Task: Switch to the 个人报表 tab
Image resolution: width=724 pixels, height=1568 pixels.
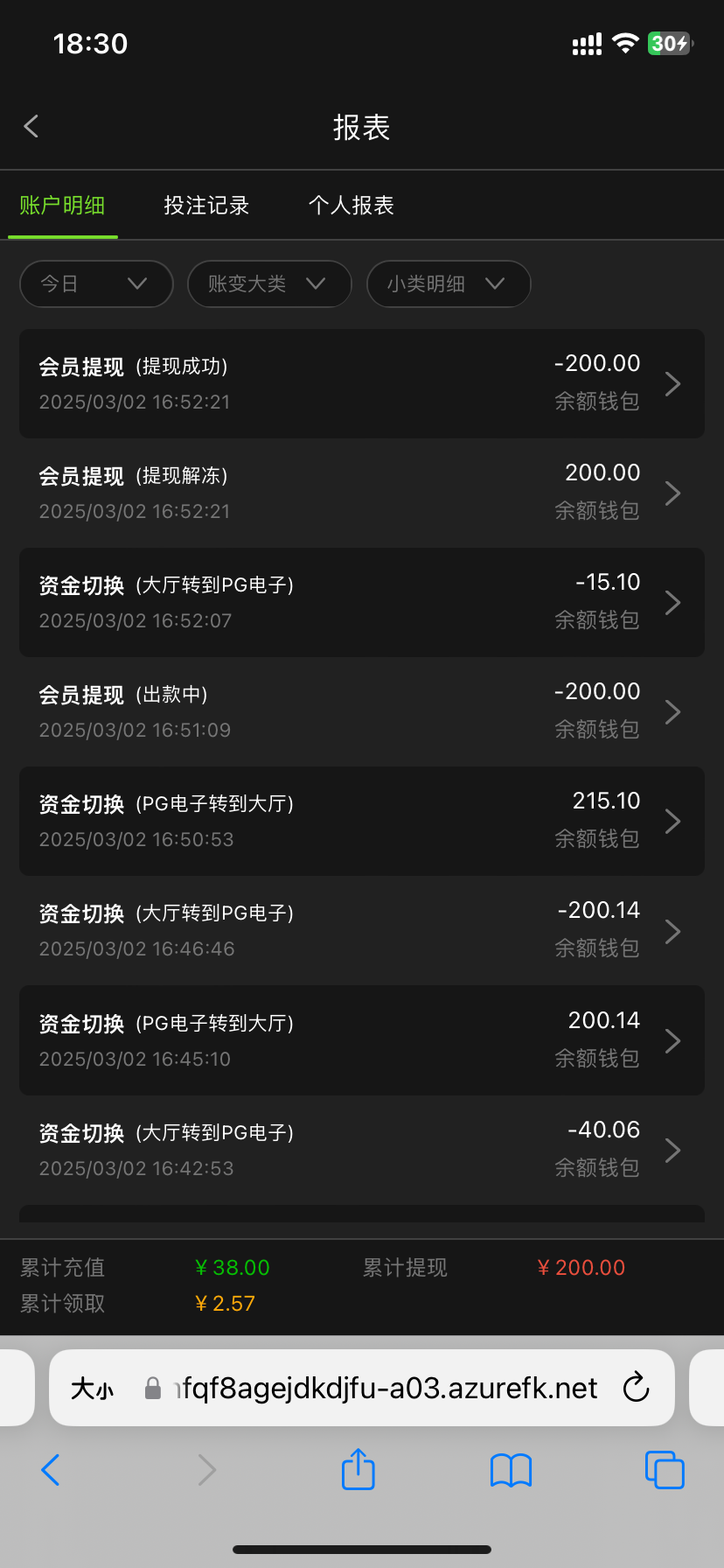Action: pyautogui.click(x=352, y=206)
